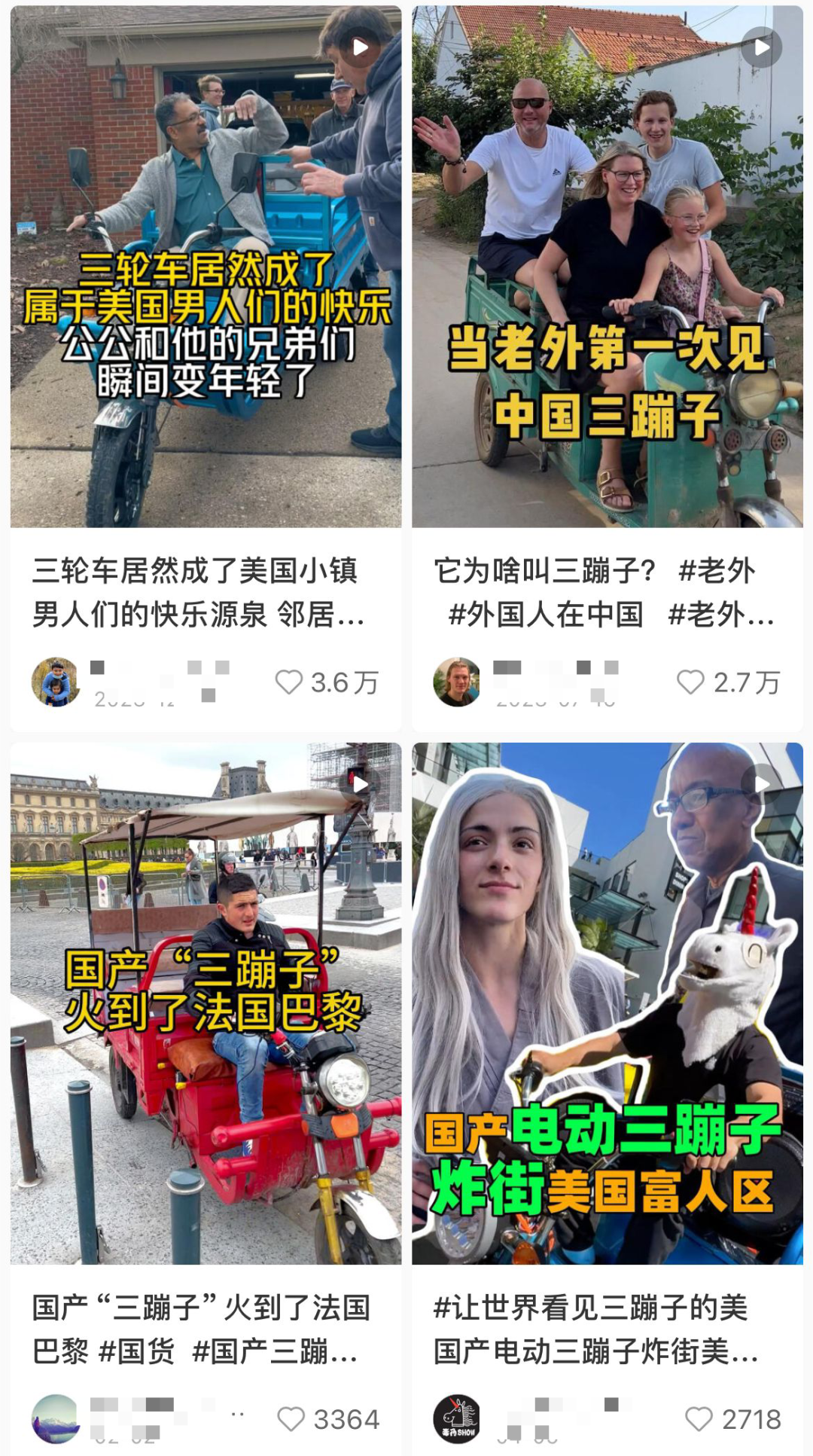Open author avatar under 它为啥叫三蹦子 post

tap(457, 682)
